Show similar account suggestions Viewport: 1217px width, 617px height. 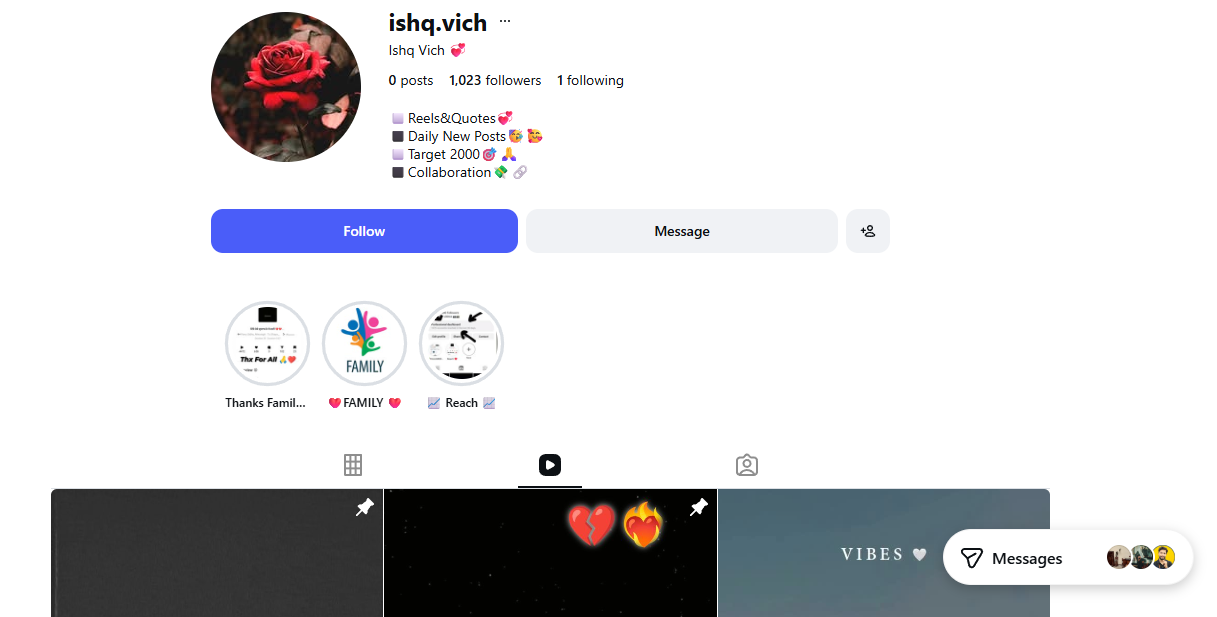[x=867, y=231]
